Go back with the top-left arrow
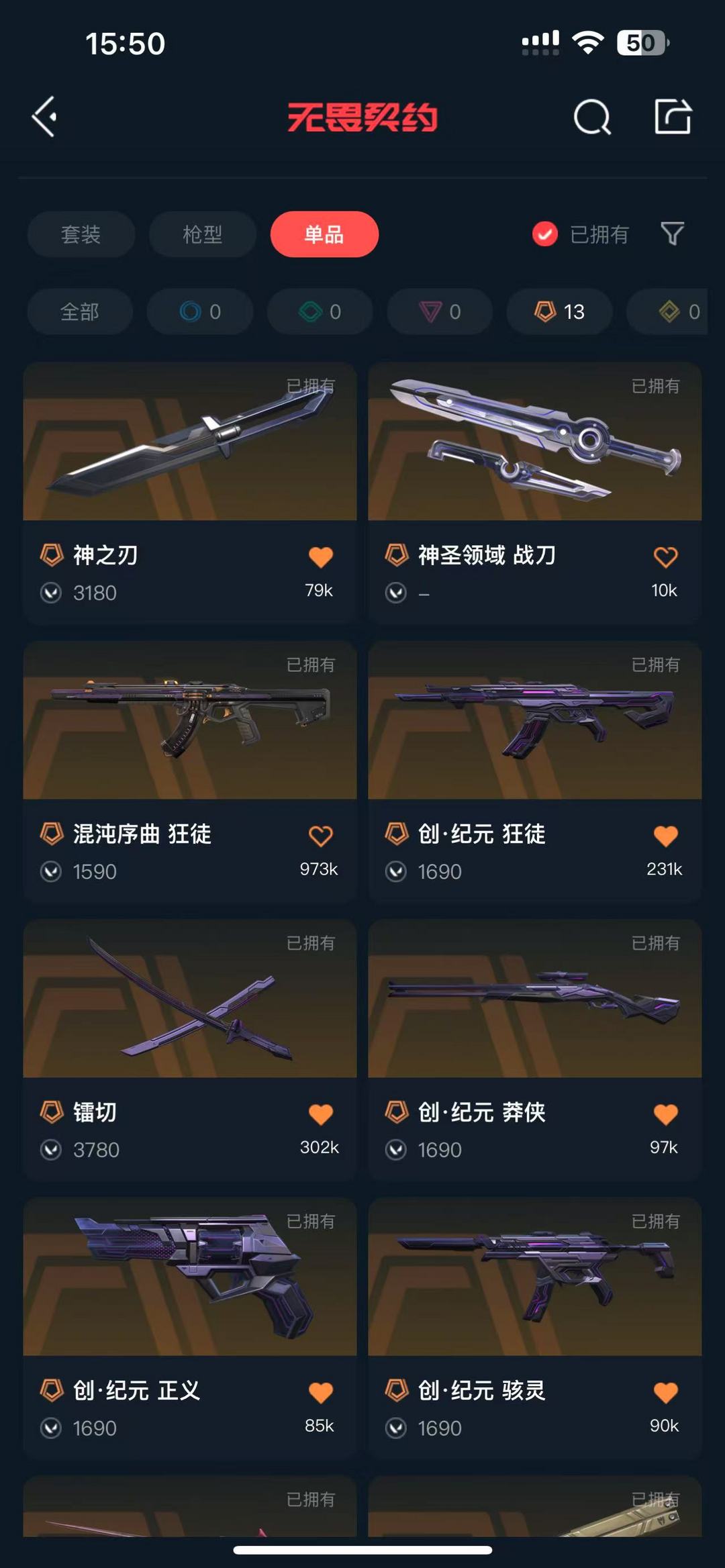 tap(45, 117)
